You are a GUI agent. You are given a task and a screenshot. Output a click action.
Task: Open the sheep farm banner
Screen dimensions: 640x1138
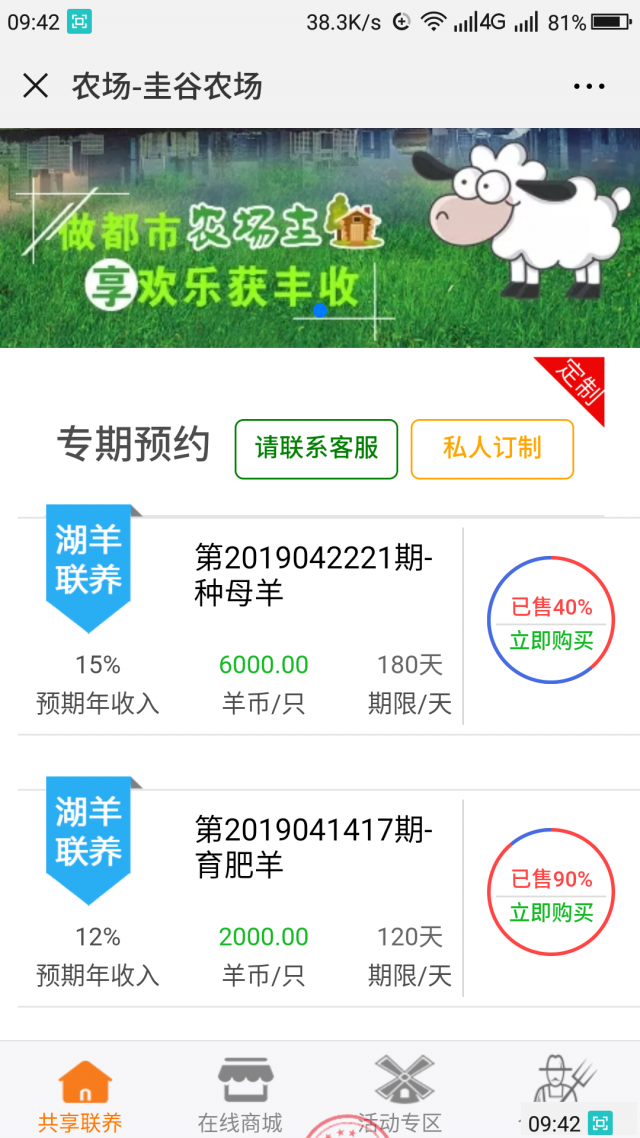coord(320,238)
